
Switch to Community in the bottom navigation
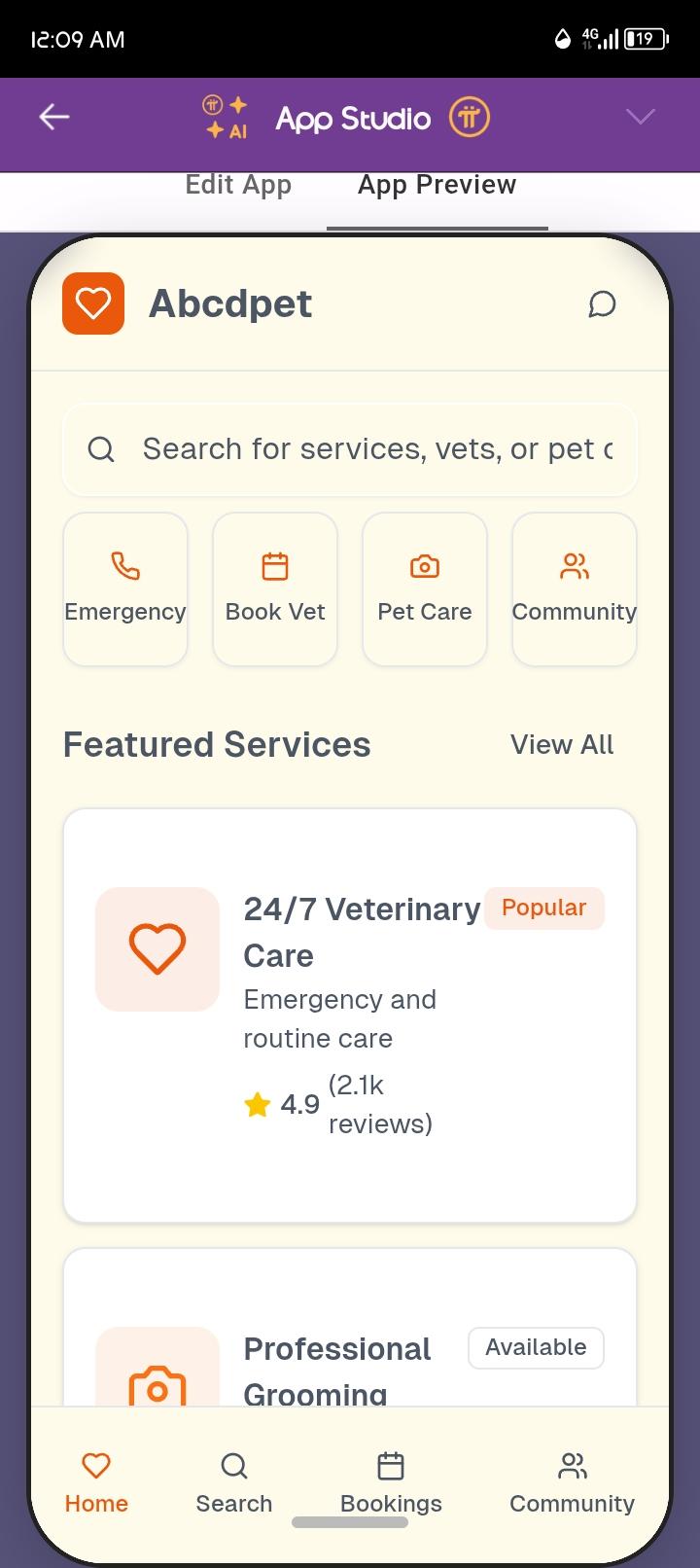click(573, 1483)
